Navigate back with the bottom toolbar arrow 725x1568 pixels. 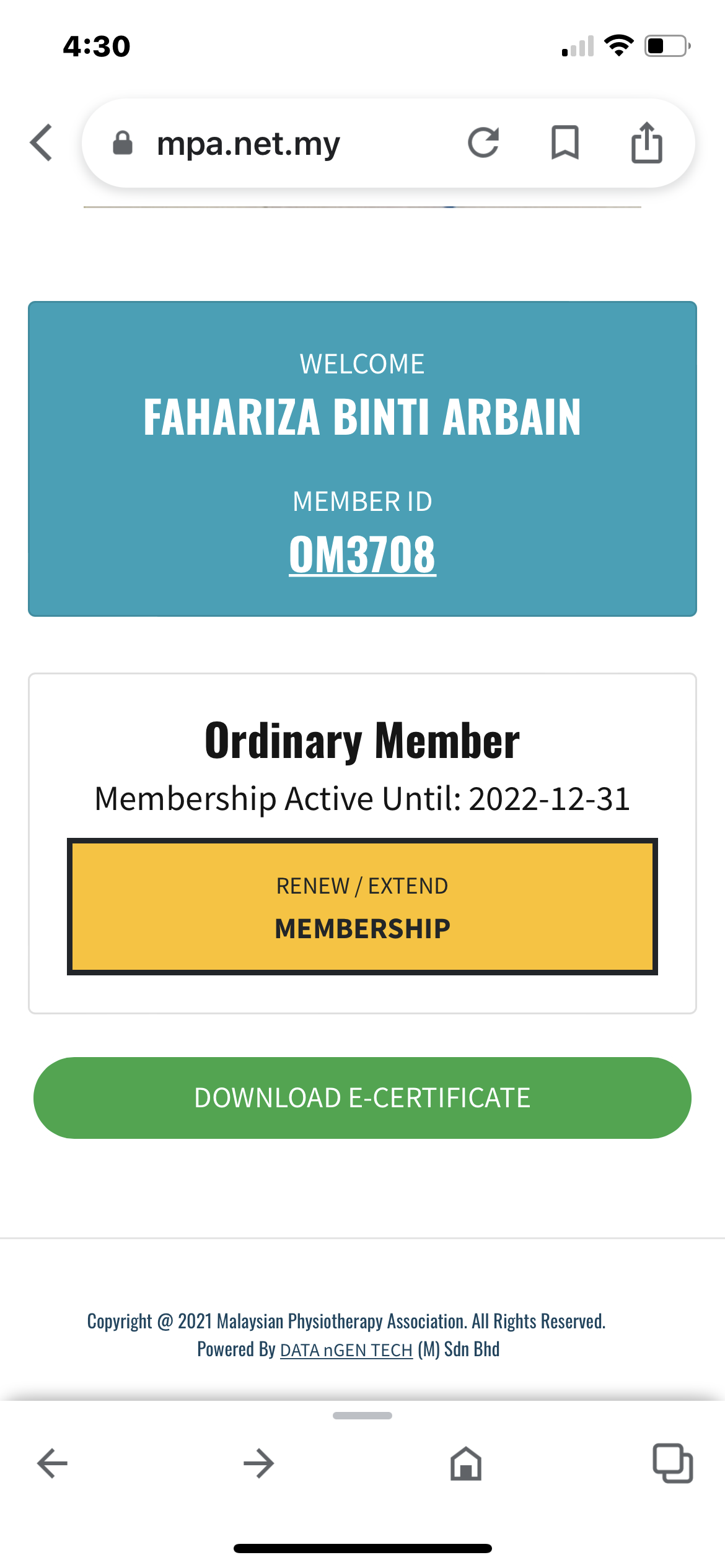point(53,1463)
